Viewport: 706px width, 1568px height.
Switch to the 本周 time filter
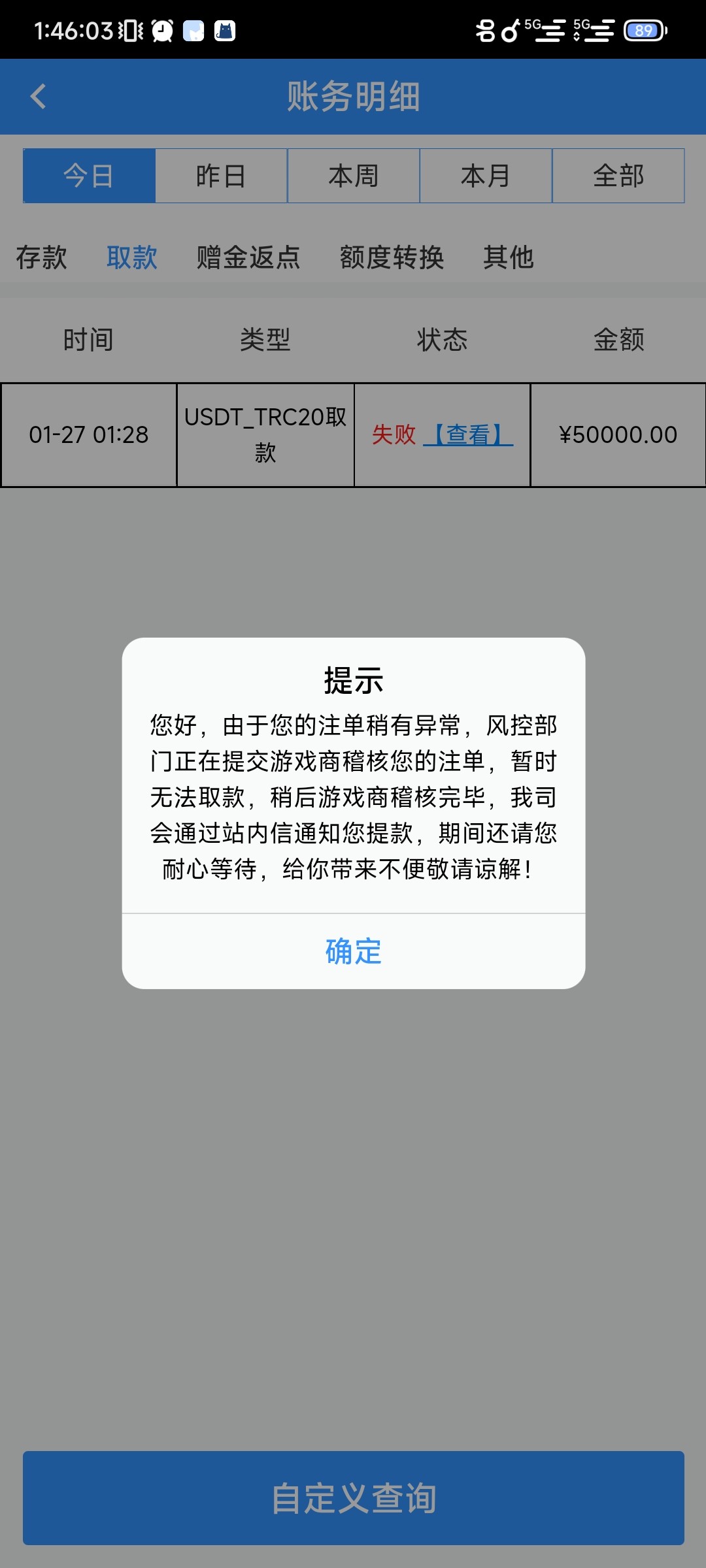354,176
